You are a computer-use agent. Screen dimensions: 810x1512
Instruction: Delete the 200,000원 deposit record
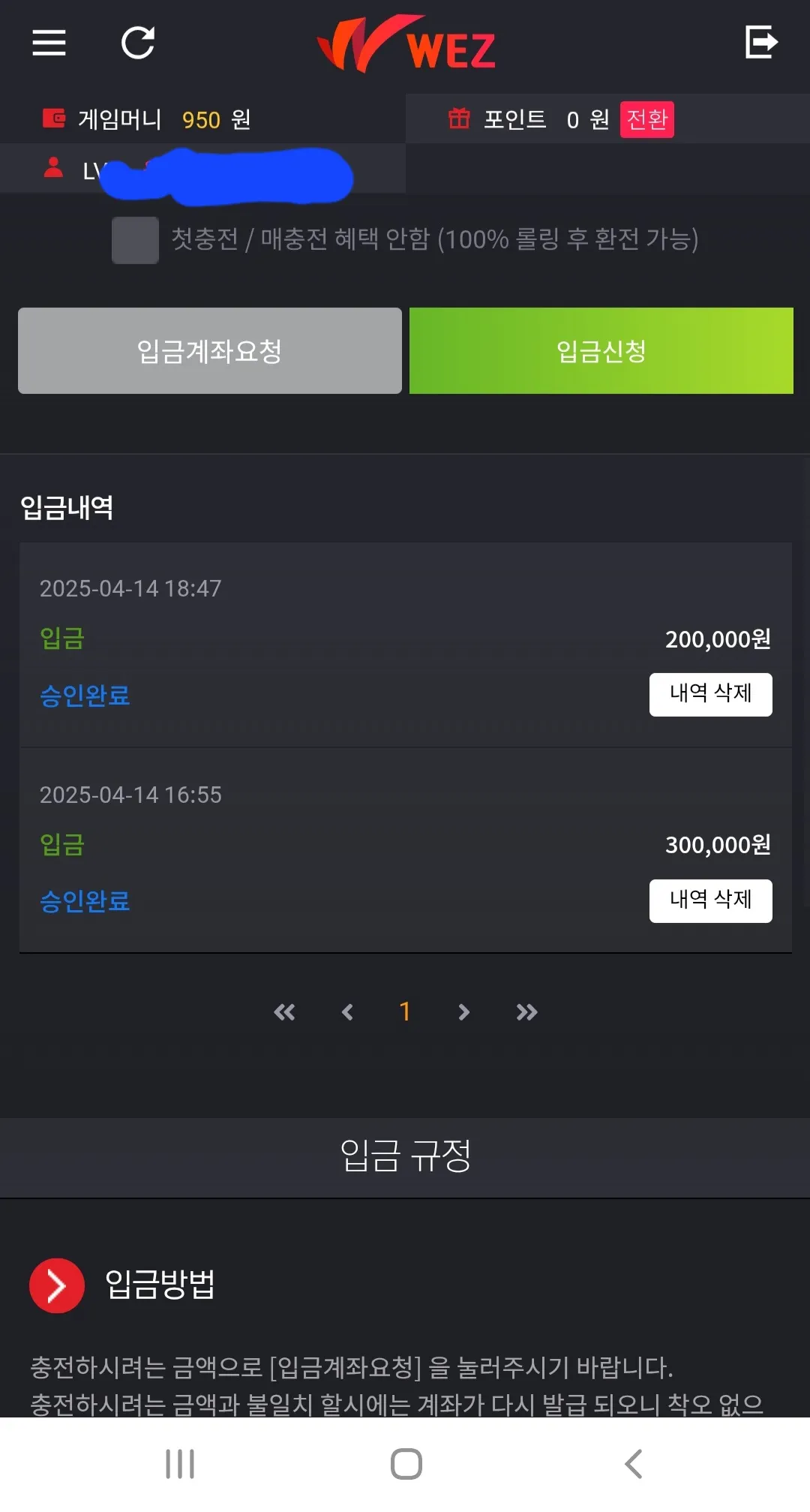pos(710,694)
